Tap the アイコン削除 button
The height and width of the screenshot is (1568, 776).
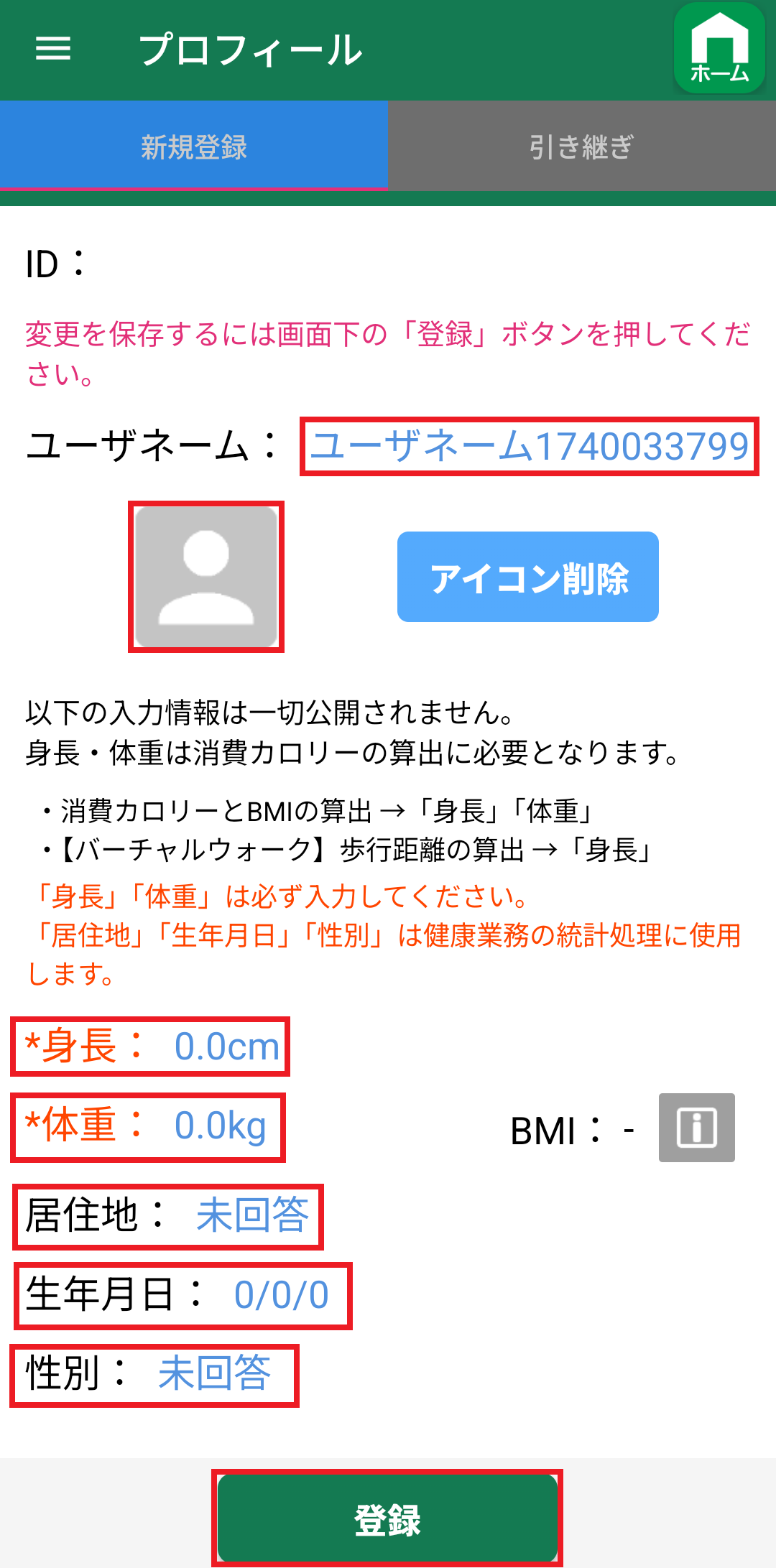pos(528,577)
